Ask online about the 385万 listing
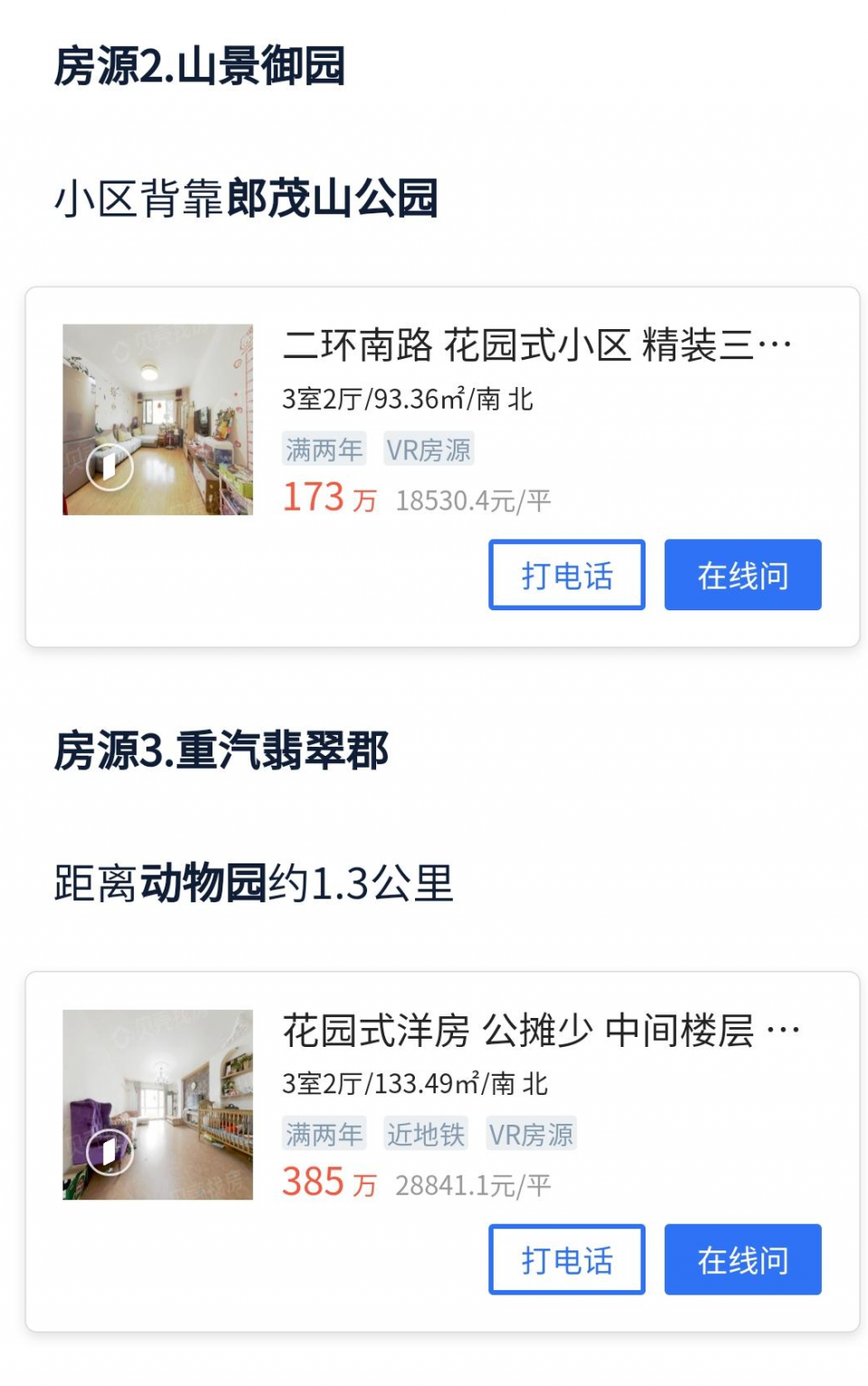Image resolution: width=868 pixels, height=1386 pixels. [x=742, y=1259]
